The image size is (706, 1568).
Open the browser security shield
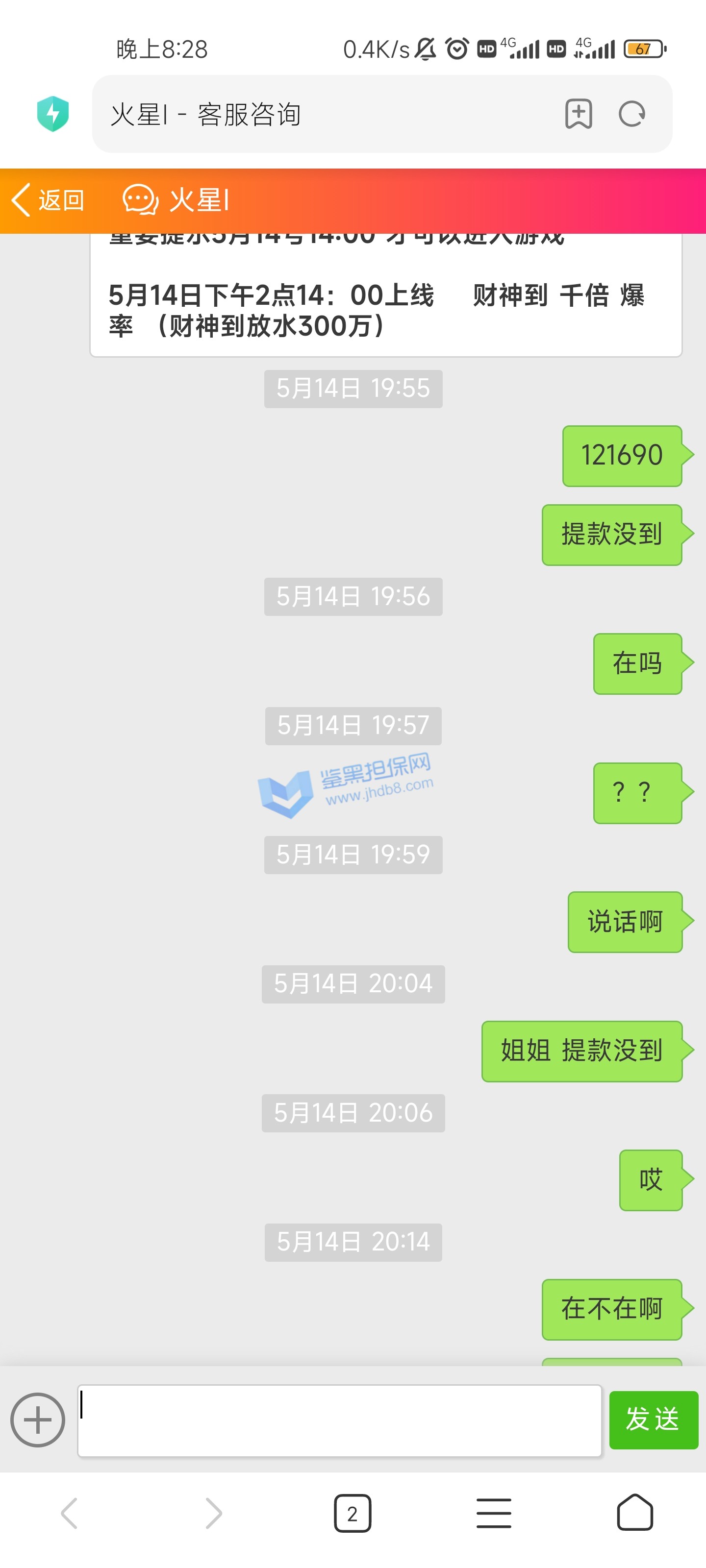(53, 114)
